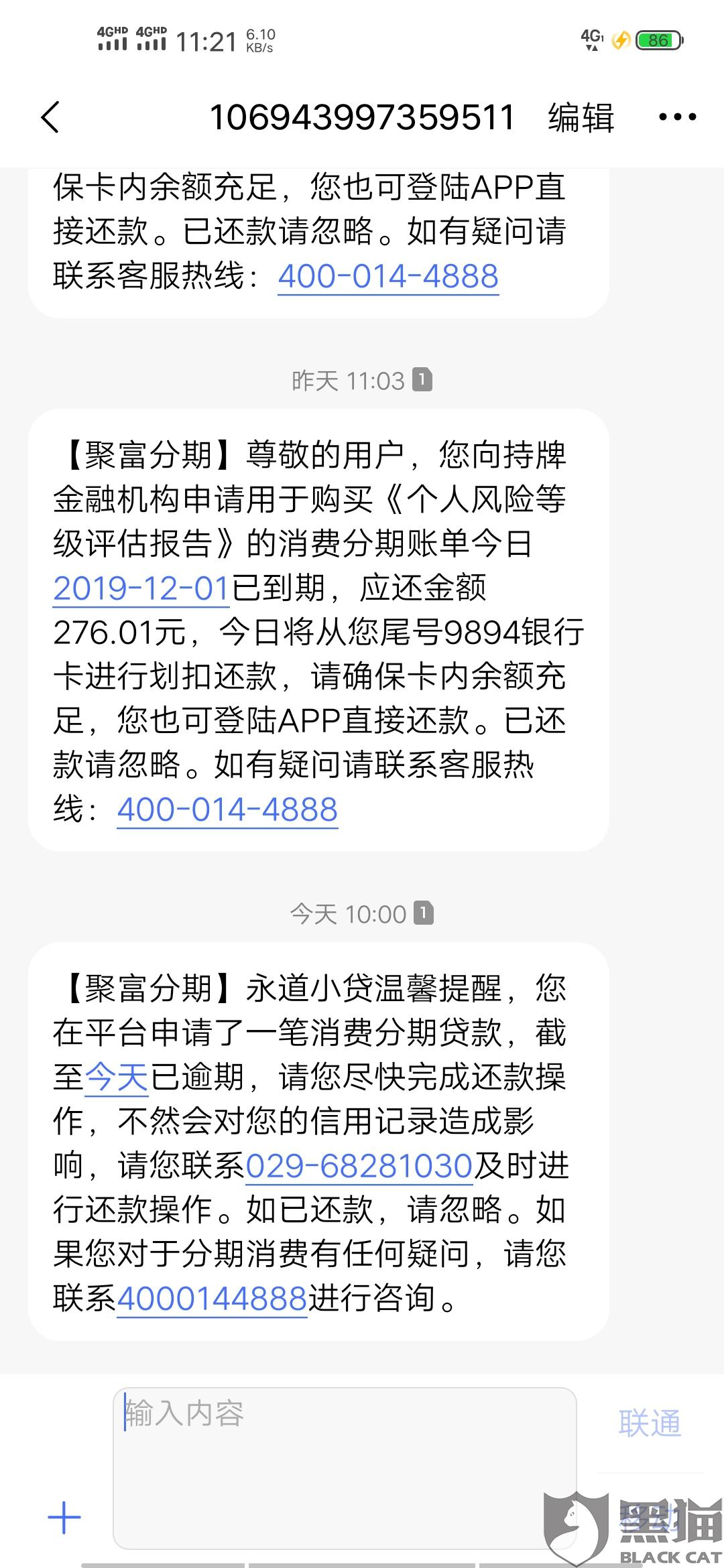Dial 400-014-4888 in the yesterday 11:03 message
Image resolution: width=724 pixels, height=1568 pixels.
pos(227,809)
